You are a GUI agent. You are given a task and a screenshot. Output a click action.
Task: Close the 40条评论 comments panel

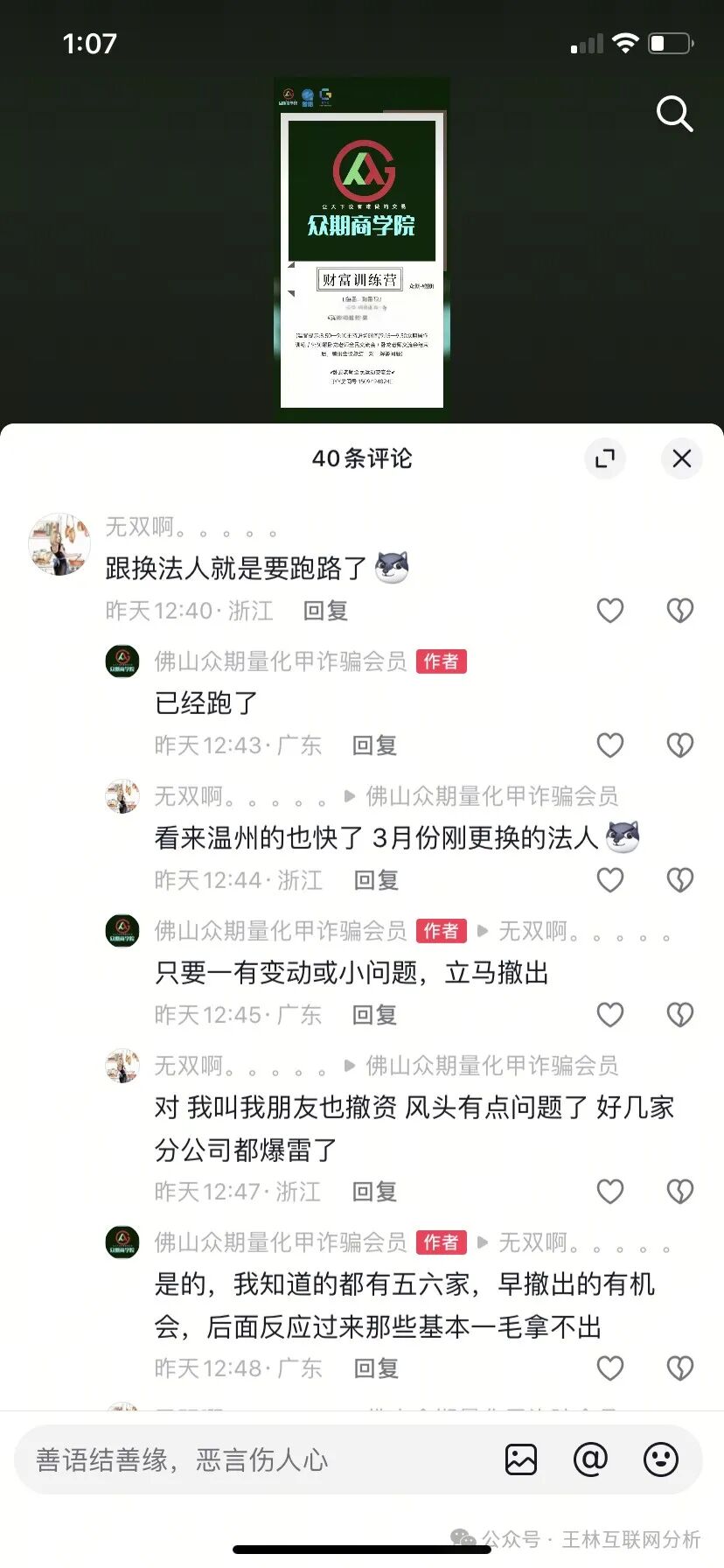(x=682, y=458)
